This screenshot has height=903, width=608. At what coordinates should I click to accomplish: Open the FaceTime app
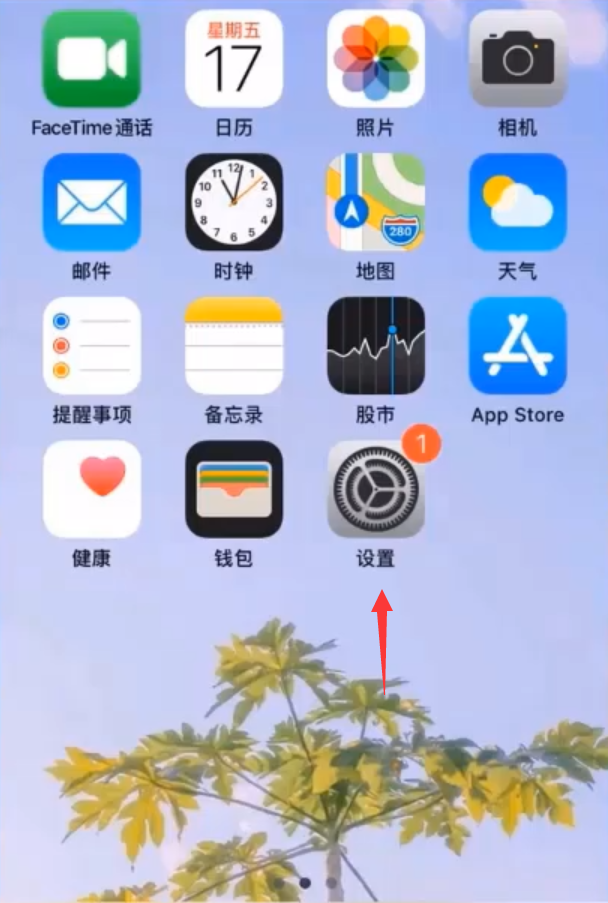pos(92,58)
